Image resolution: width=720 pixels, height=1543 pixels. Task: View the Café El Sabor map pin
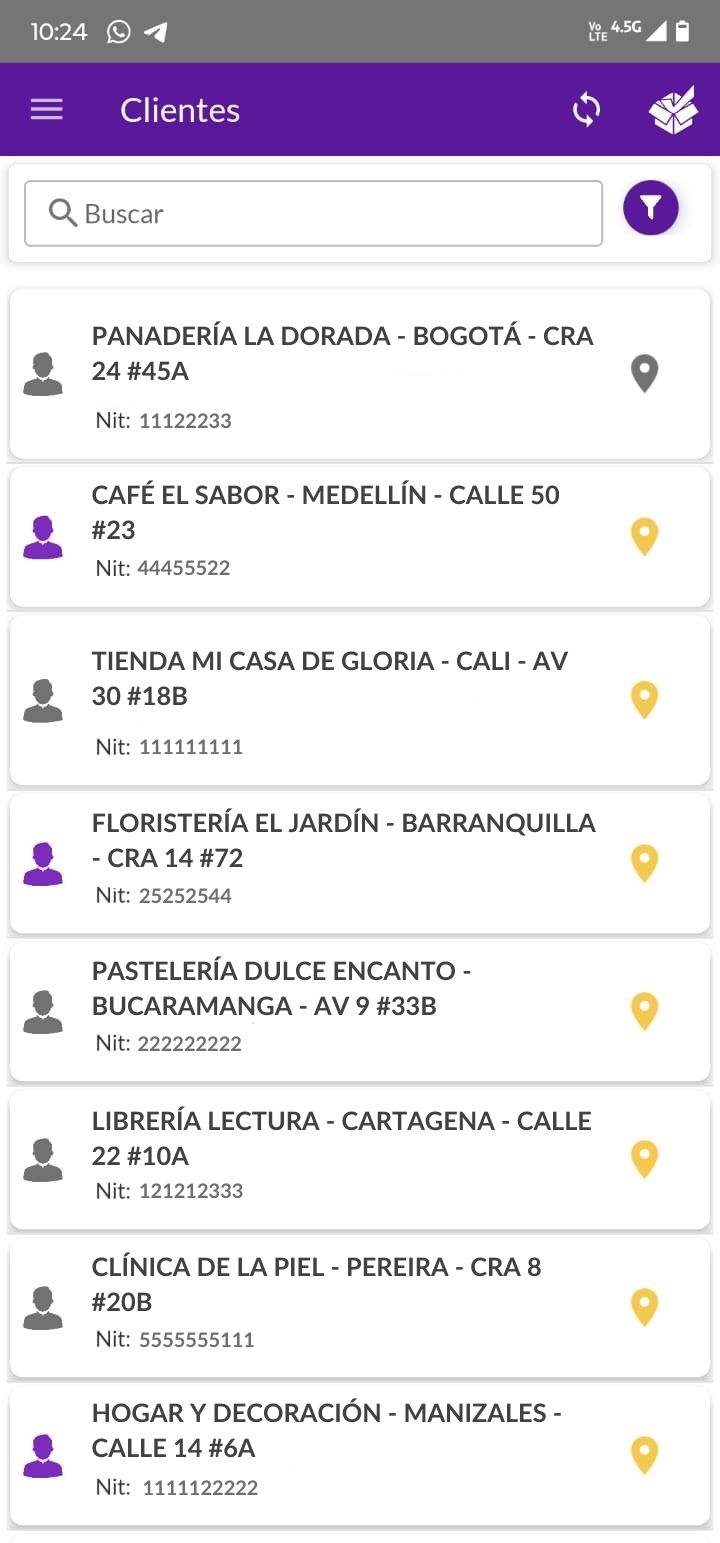[x=645, y=537]
